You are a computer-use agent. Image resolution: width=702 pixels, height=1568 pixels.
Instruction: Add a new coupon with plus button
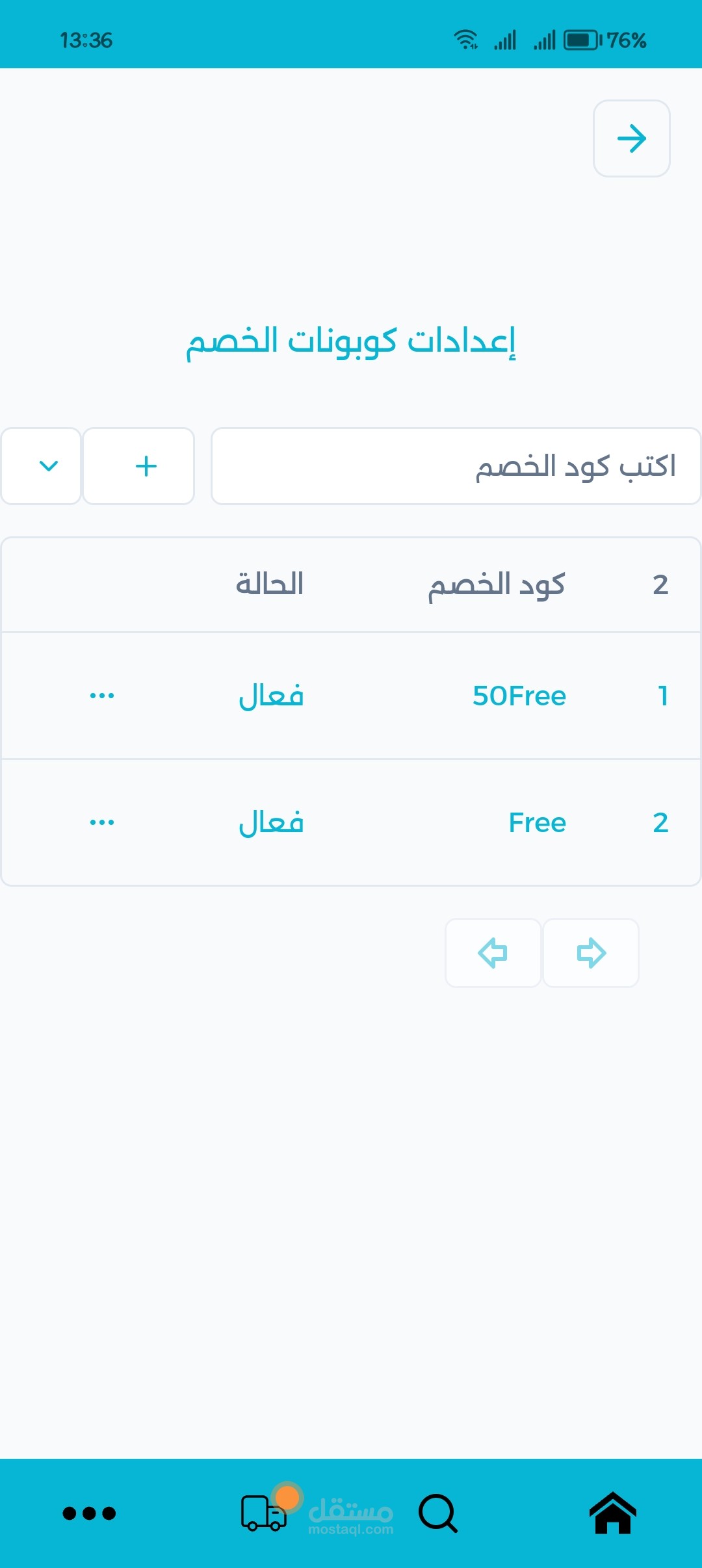click(138, 466)
